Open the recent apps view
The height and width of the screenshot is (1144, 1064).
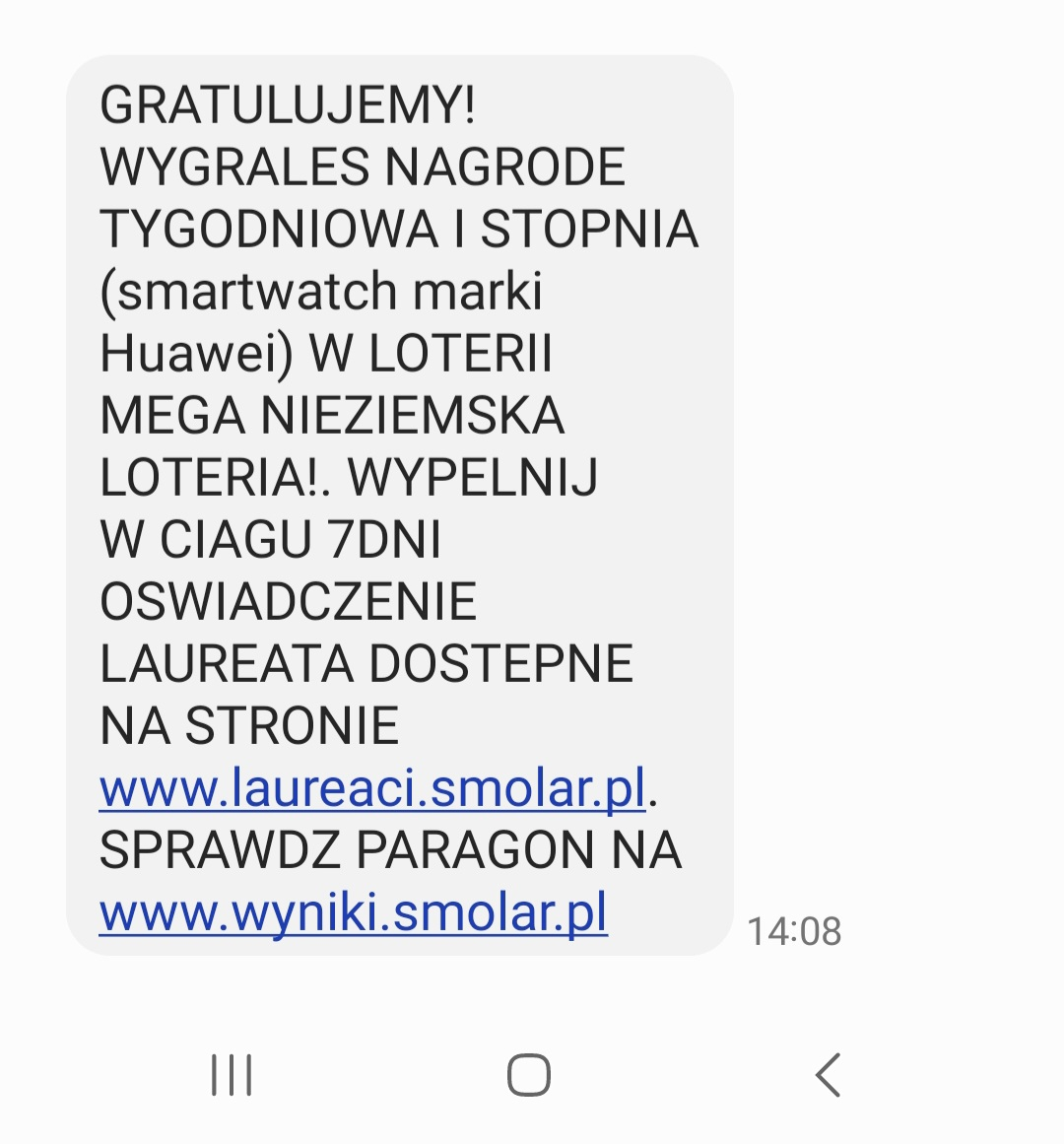point(232,1074)
